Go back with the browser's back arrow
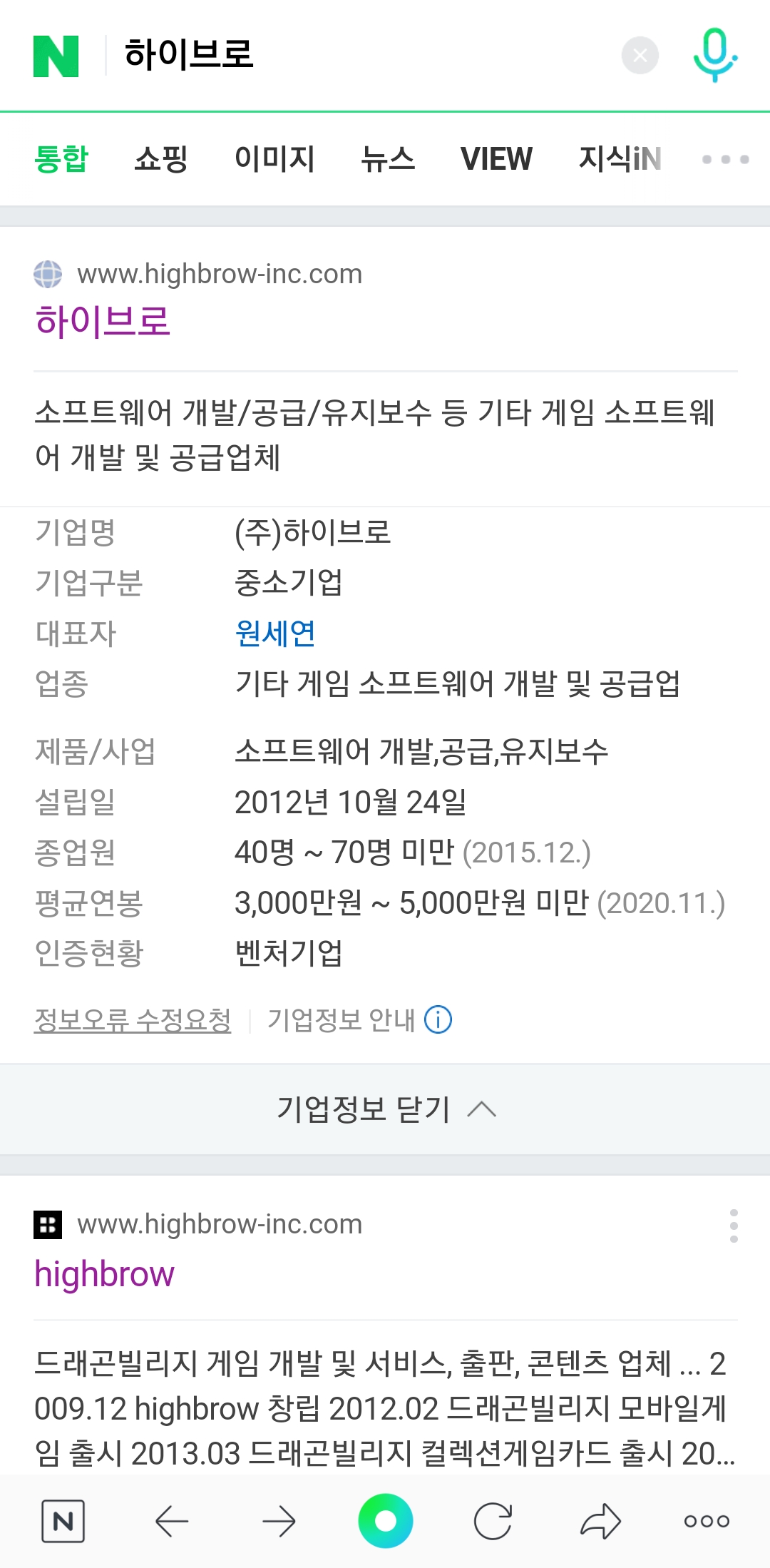770x1568 pixels. [x=172, y=1521]
